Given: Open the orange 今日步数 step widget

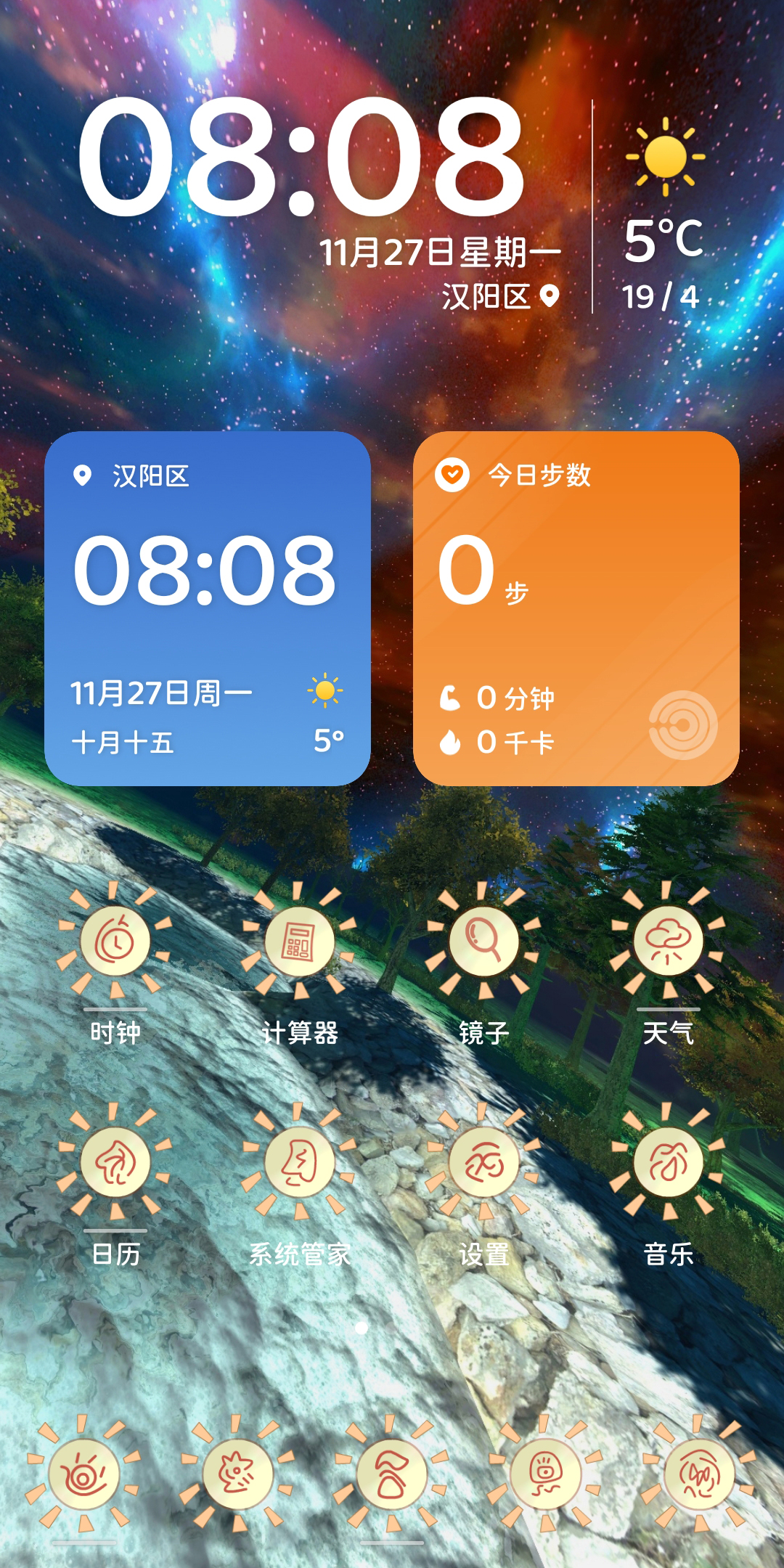Looking at the screenshot, I should (576, 608).
